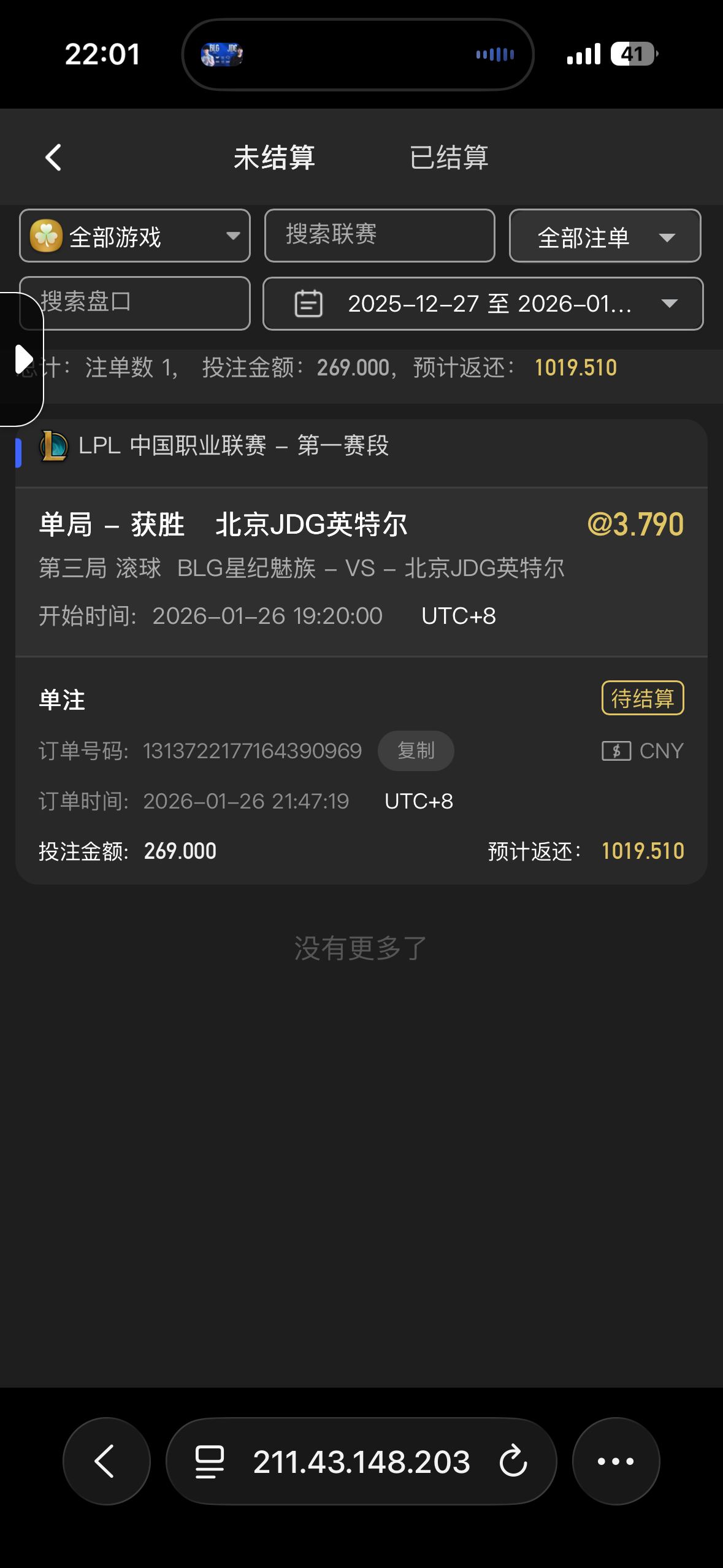Open the 全部注单 dropdown

point(605,236)
